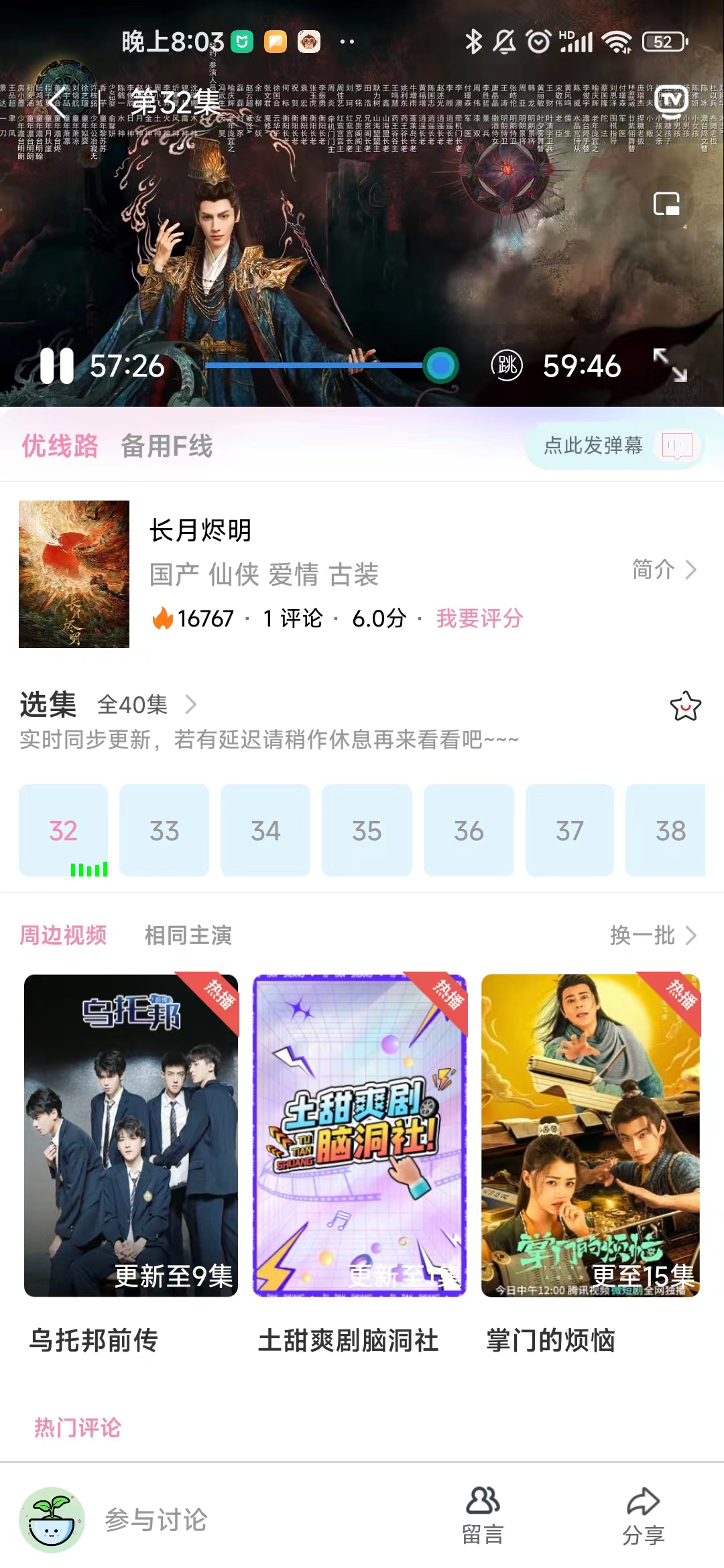Favorite the drama with the star icon
Image resolution: width=724 pixels, height=1568 pixels.
684,707
